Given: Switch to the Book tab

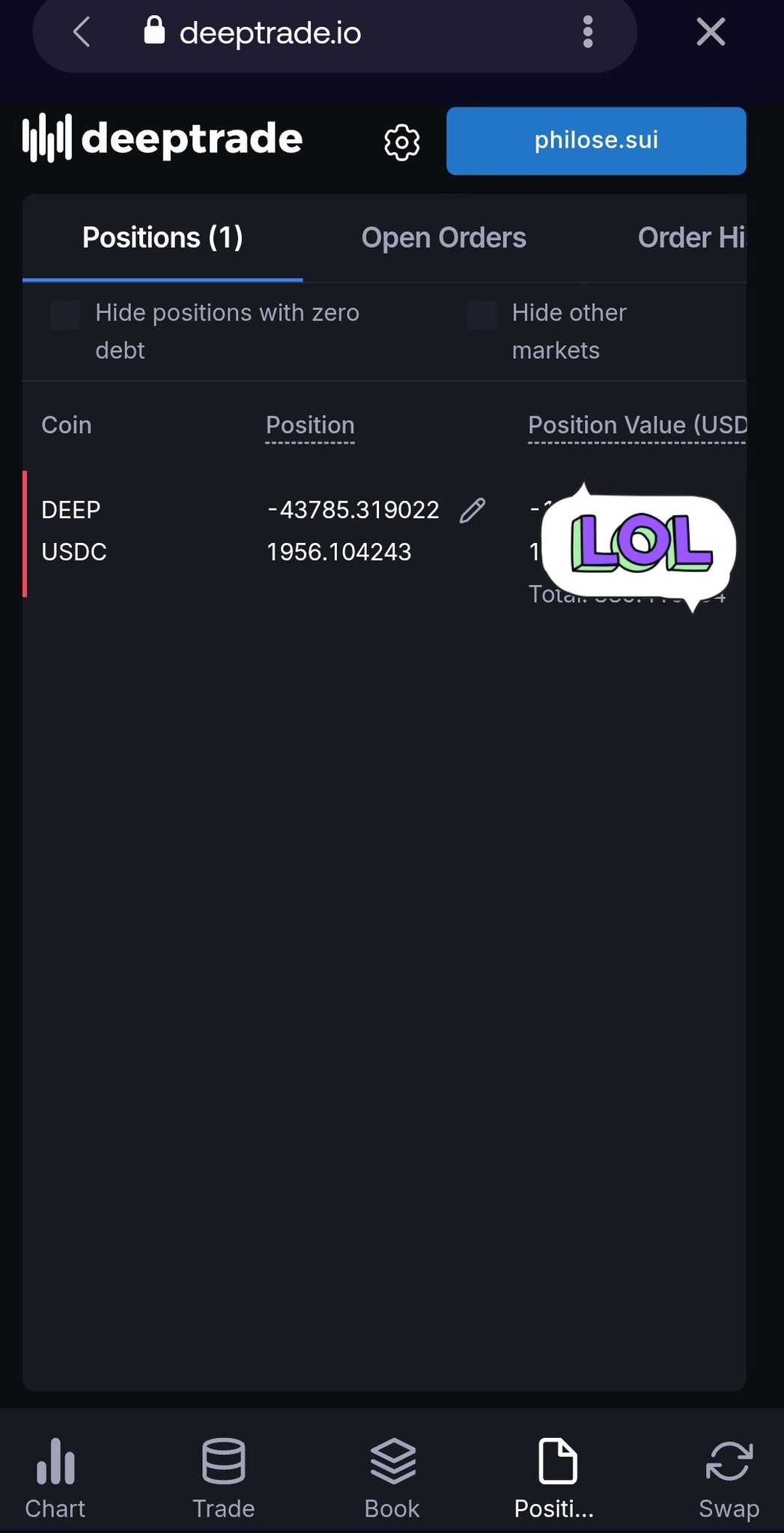Looking at the screenshot, I should coord(392,1478).
